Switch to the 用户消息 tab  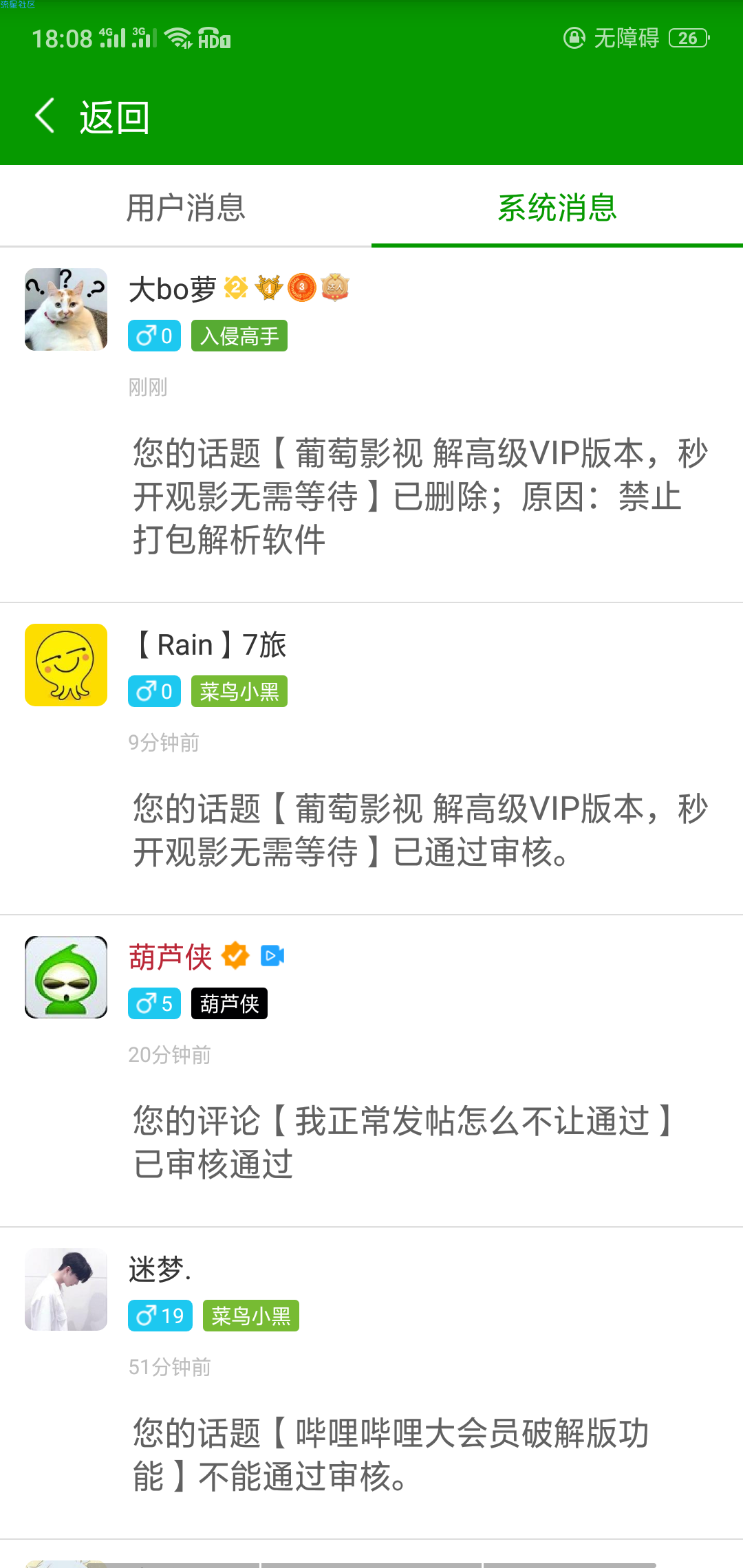coord(186,207)
